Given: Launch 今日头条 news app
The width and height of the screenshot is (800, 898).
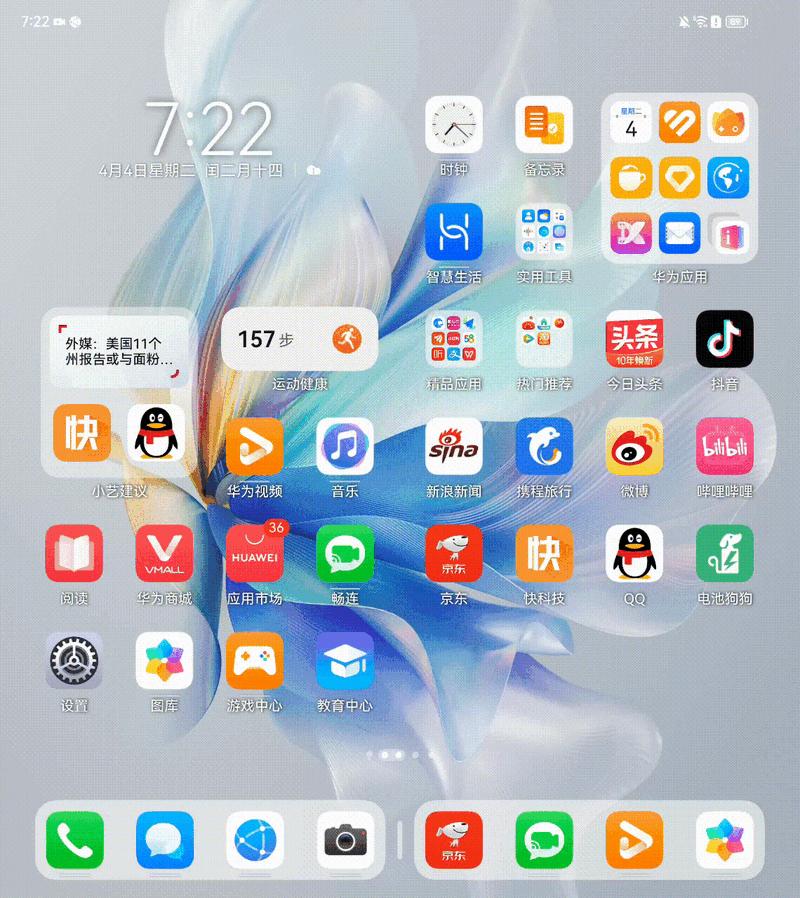Looking at the screenshot, I should [634, 340].
